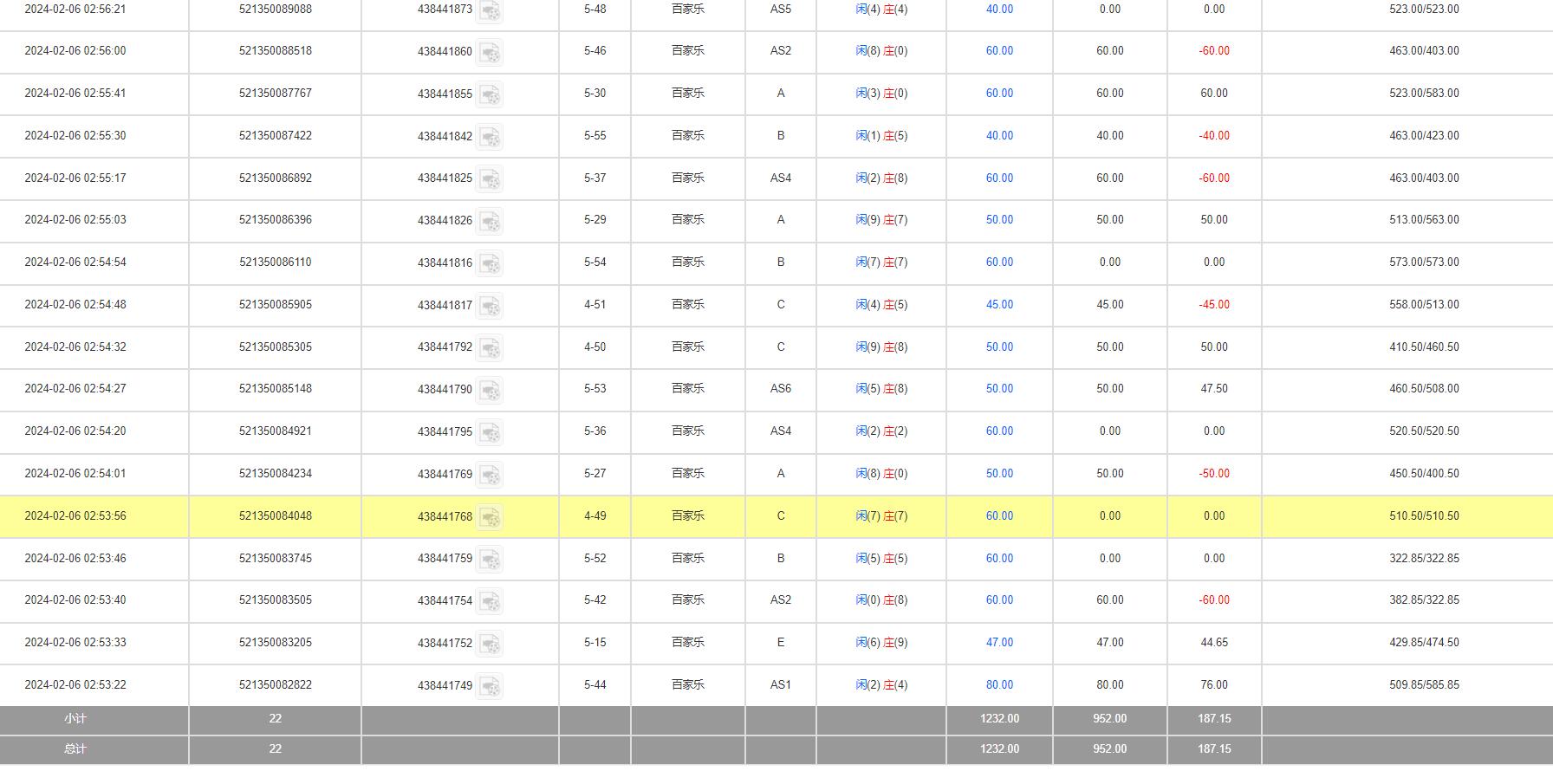This screenshot has height=784, width=1553.
Task: Open the blue 45.00 bet amount link
Action: (999, 305)
